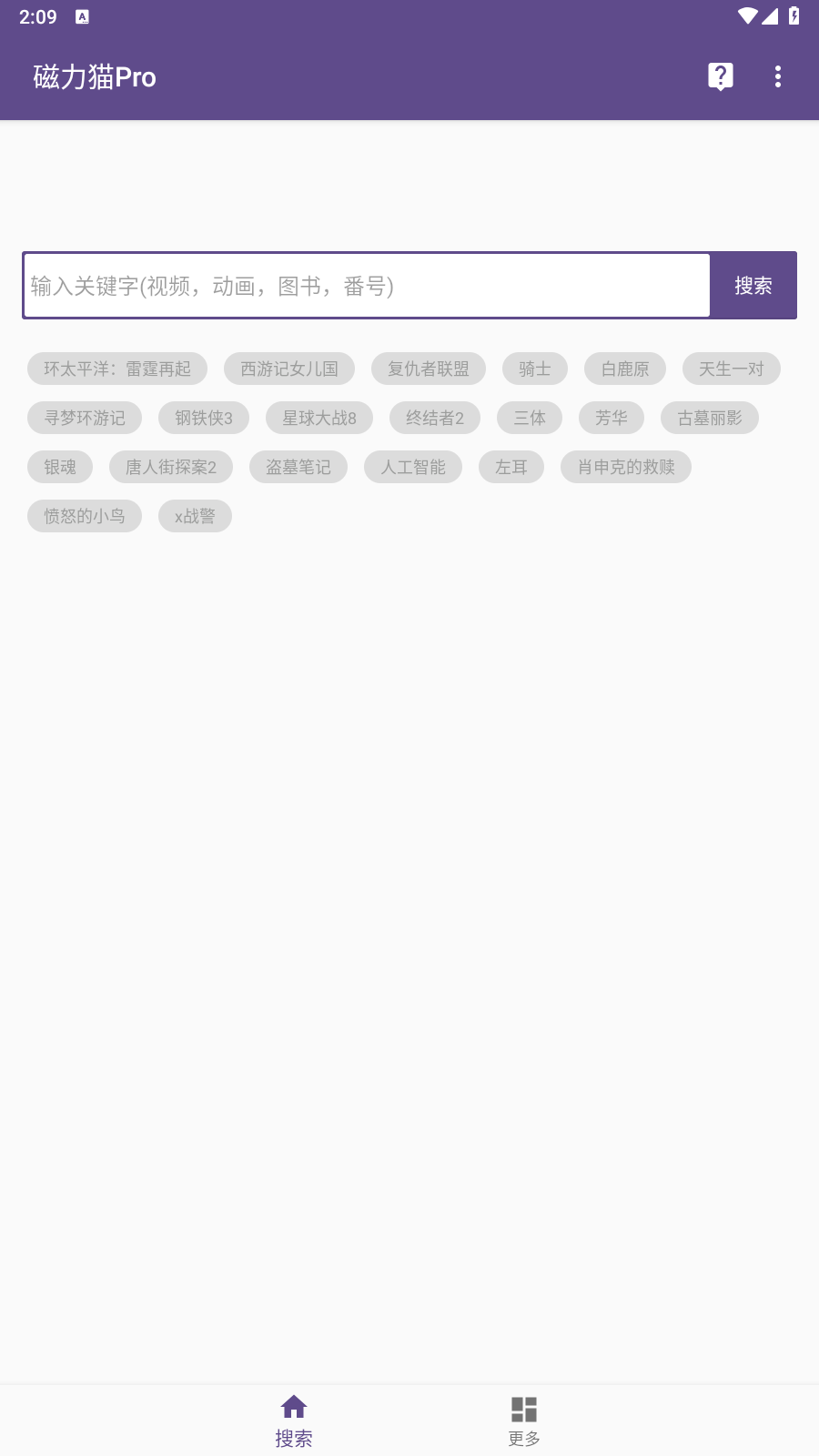Tap the 古墓丽影 chip
The width and height of the screenshot is (819, 1456).
[x=710, y=418]
